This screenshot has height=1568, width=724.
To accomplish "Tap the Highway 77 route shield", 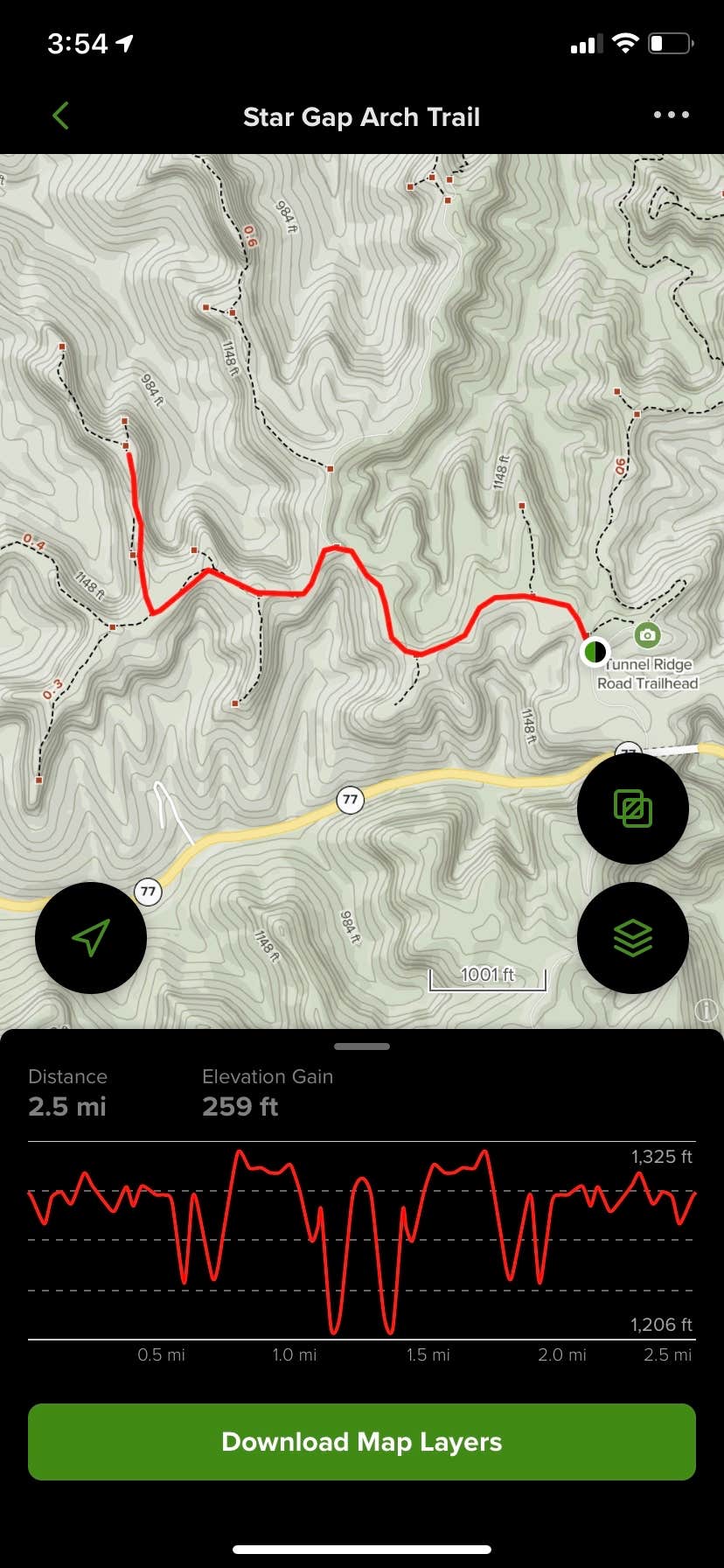I will click(x=350, y=801).
